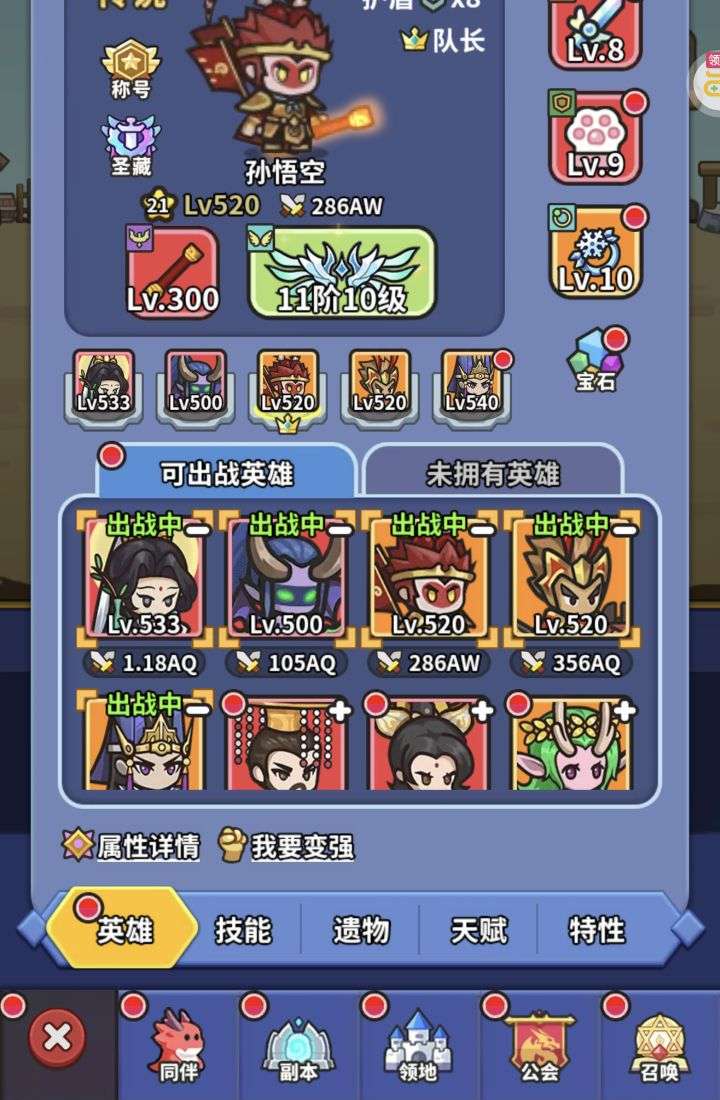The height and width of the screenshot is (1100, 720).
Task: Switch to the 技能 skills tab
Action: [x=243, y=930]
